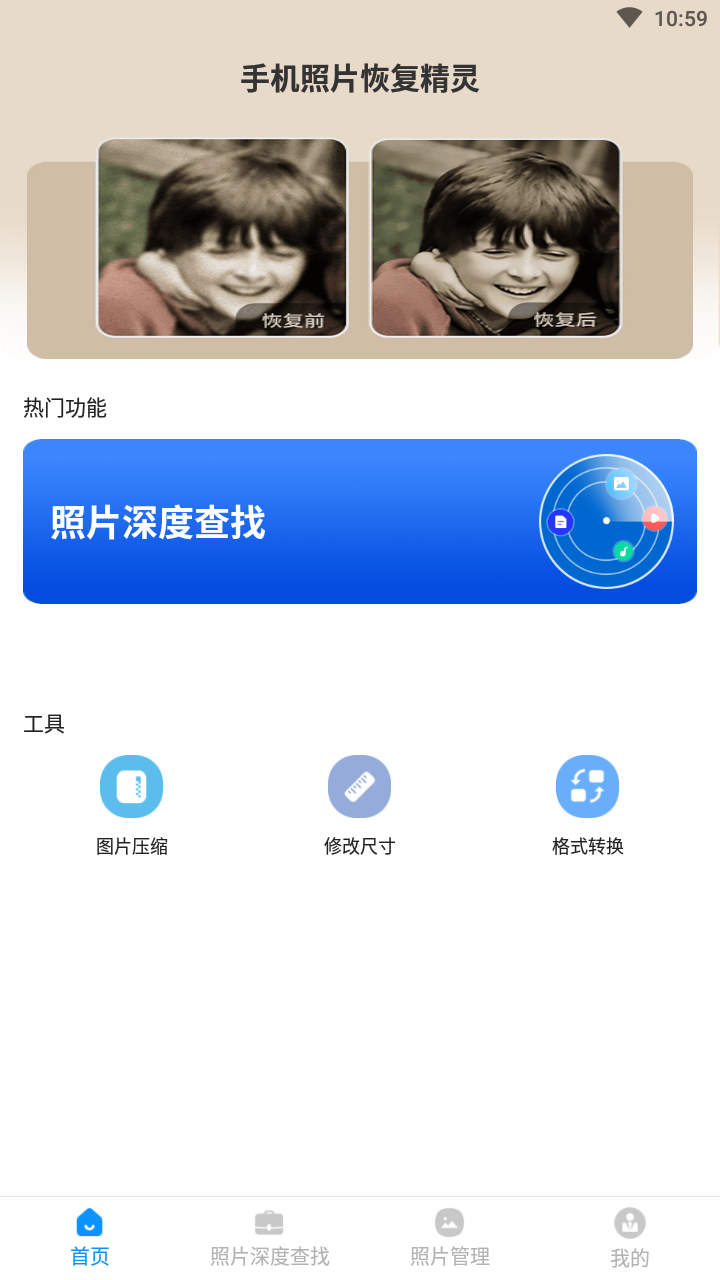This screenshot has width=720, height=1280.
Task: Go to the 我的 tab
Action: click(x=630, y=1238)
